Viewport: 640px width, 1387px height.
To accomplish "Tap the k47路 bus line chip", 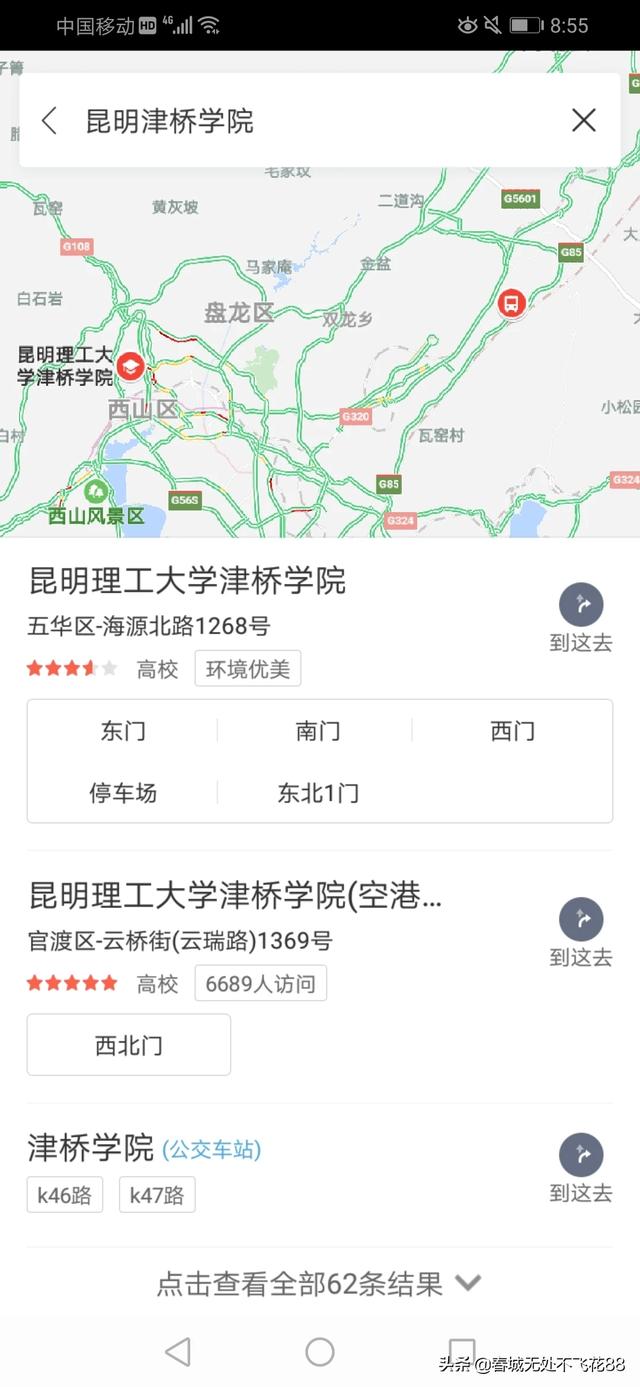I will click(157, 1195).
